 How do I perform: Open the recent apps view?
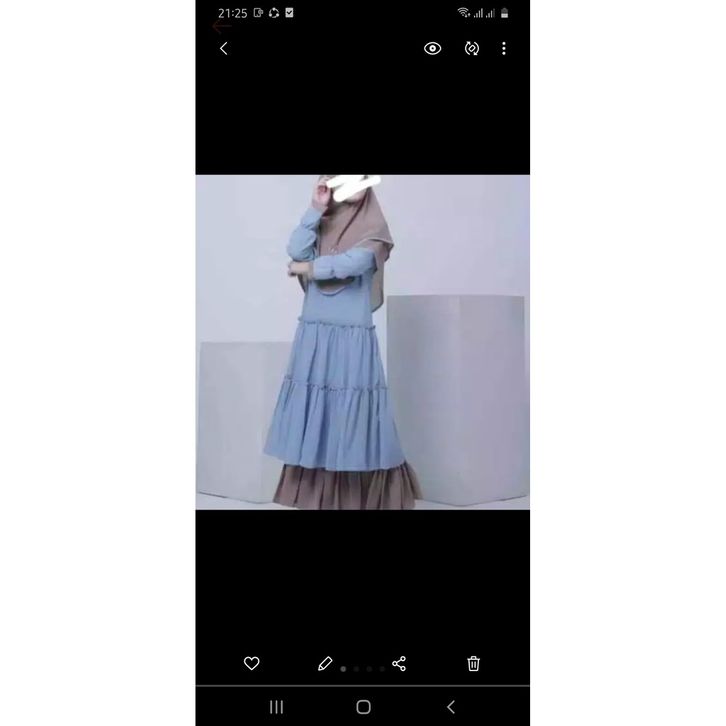(x=277, y=707)
